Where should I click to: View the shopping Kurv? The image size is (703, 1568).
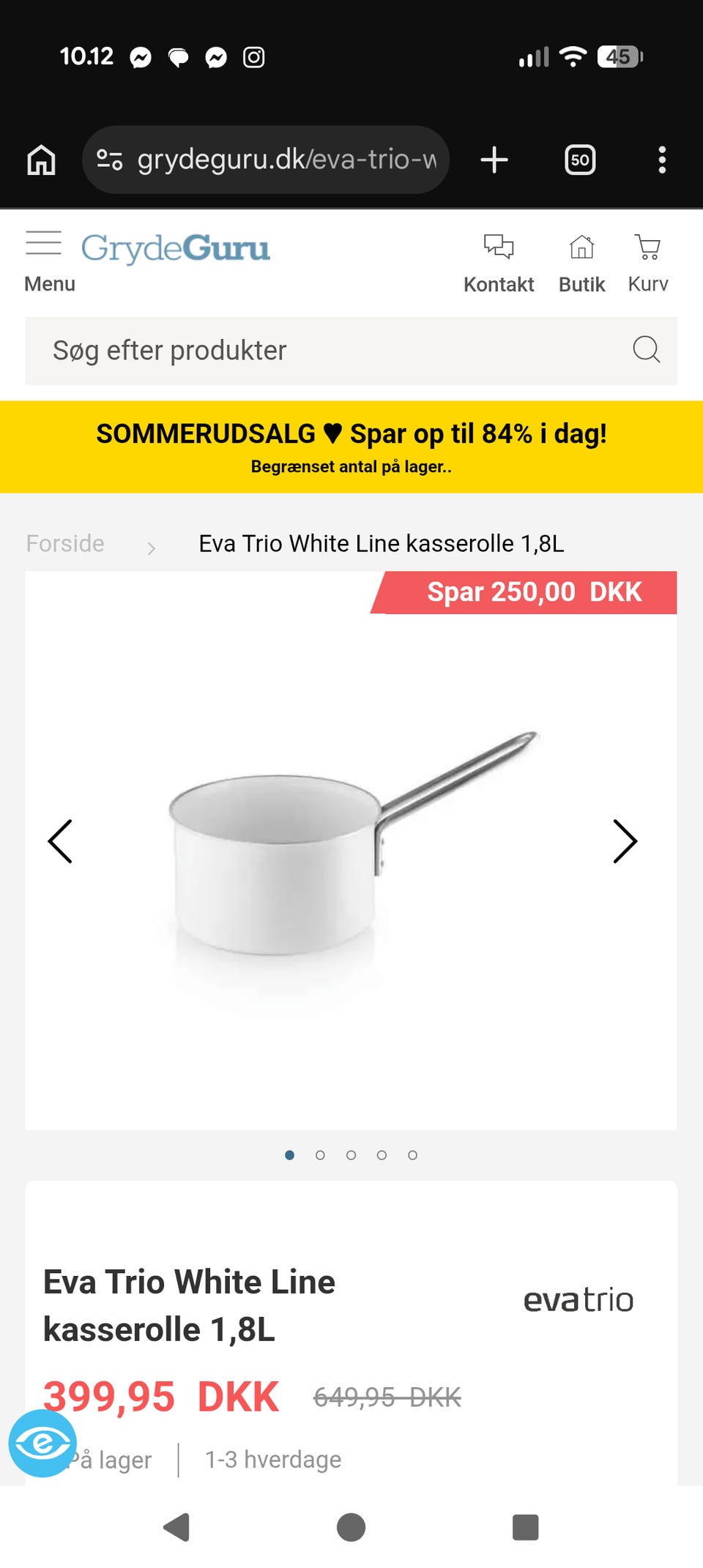point(648,263)
